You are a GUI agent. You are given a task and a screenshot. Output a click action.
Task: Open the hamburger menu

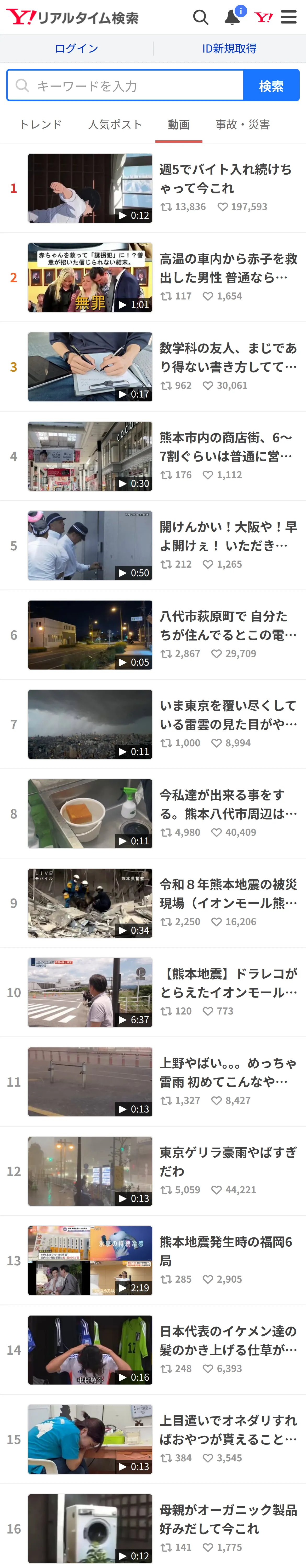pyautogui.click(x=289, y=17)
